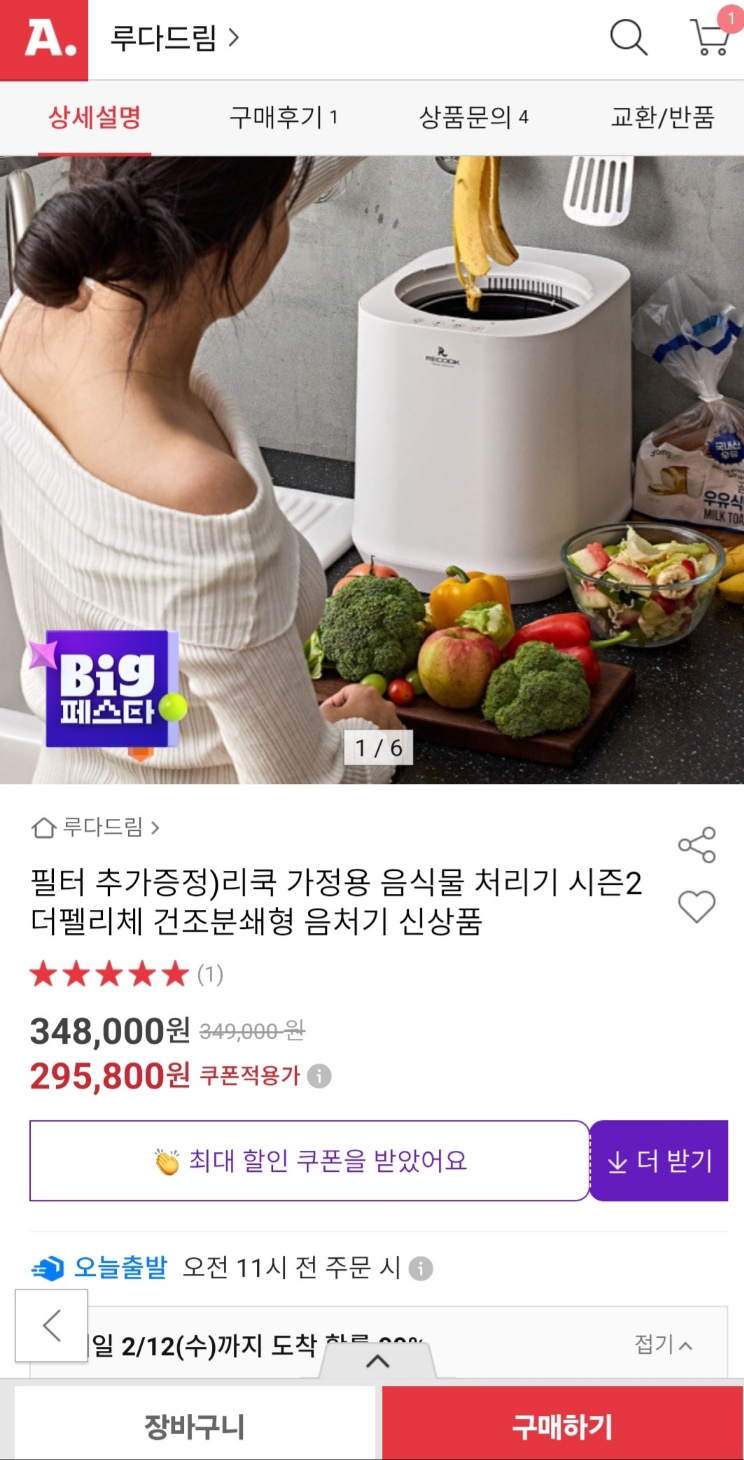The image size is (744, 1460).
Task: Add the item to 장바구니
Action: pos(194,1425)
